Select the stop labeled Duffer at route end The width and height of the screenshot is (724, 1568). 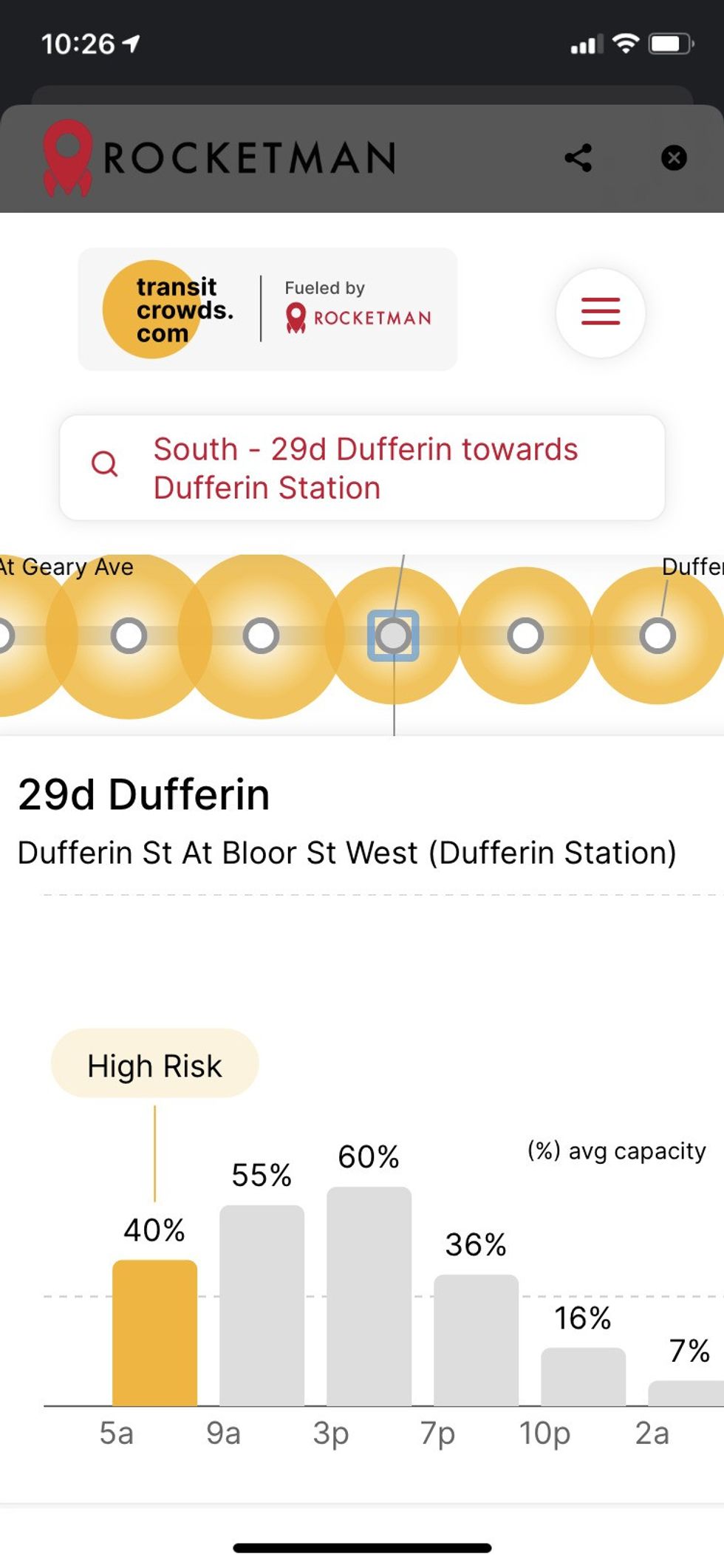(658, 635)
